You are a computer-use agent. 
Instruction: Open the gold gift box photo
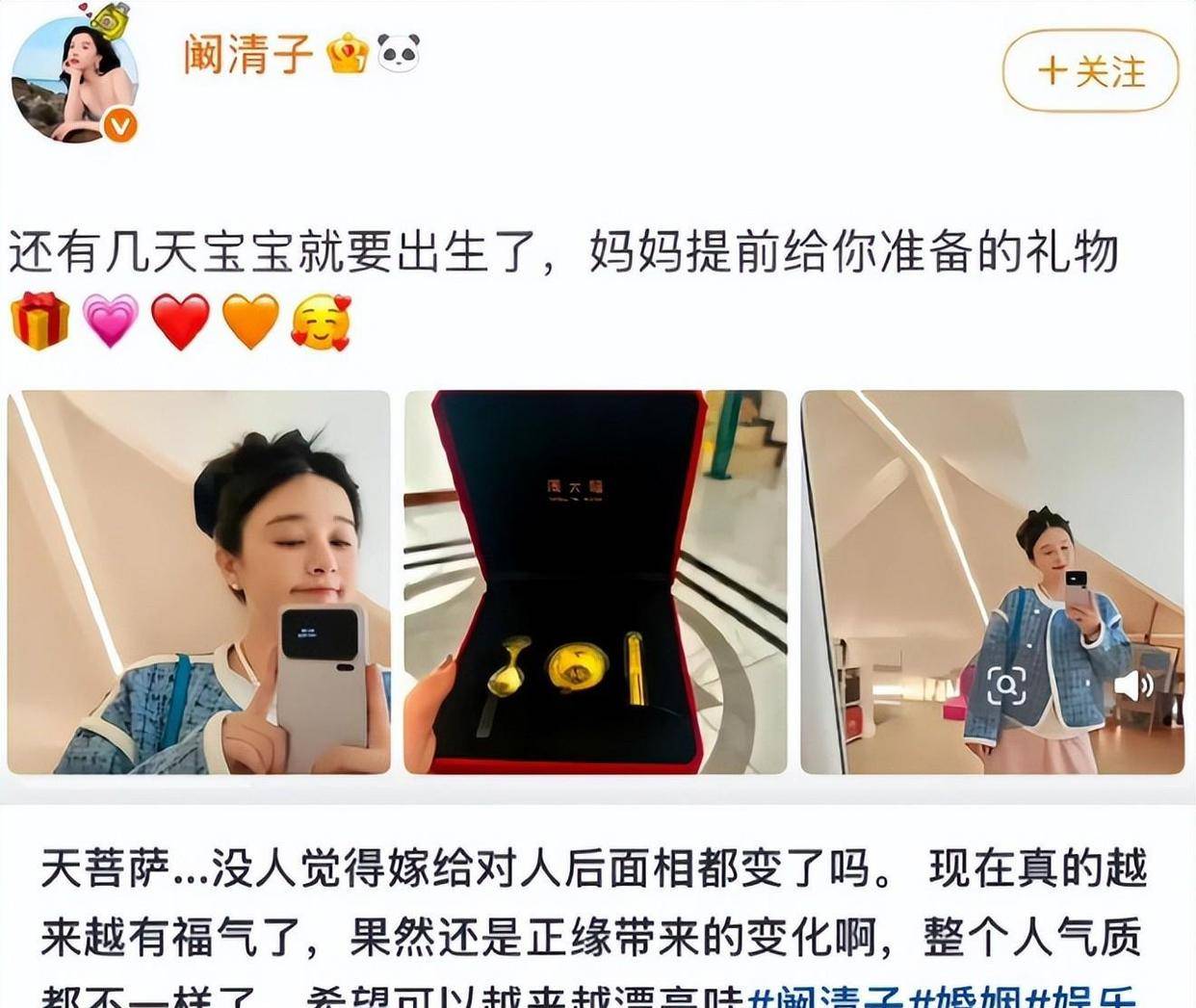click(x=595, y=582)
